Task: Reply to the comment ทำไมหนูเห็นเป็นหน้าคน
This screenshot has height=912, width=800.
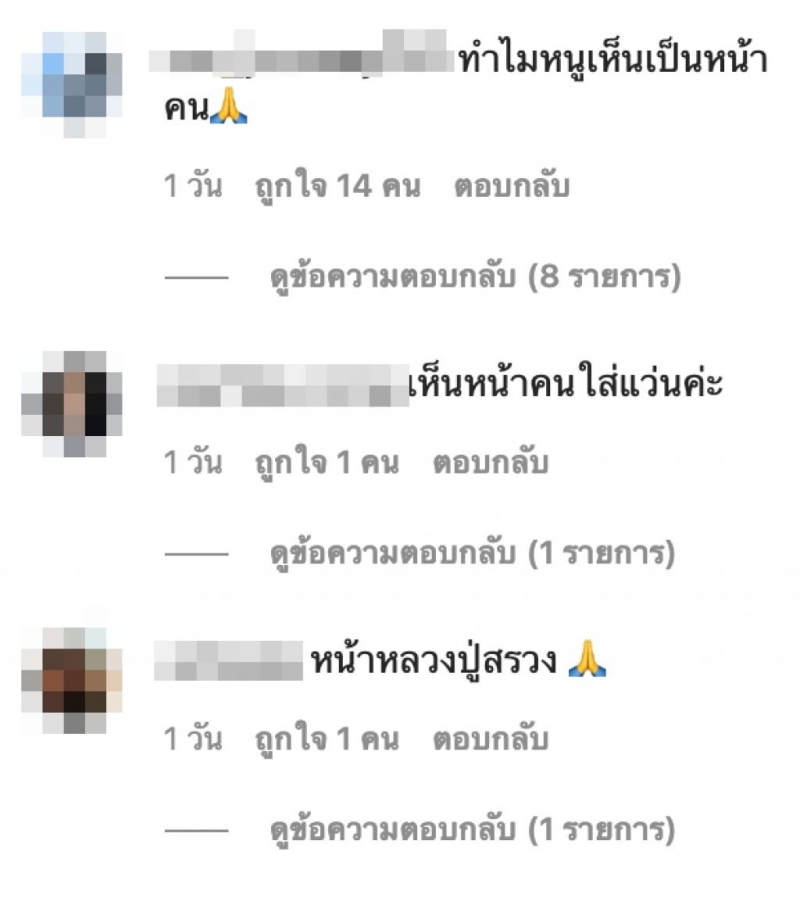Action: point(511,186)
